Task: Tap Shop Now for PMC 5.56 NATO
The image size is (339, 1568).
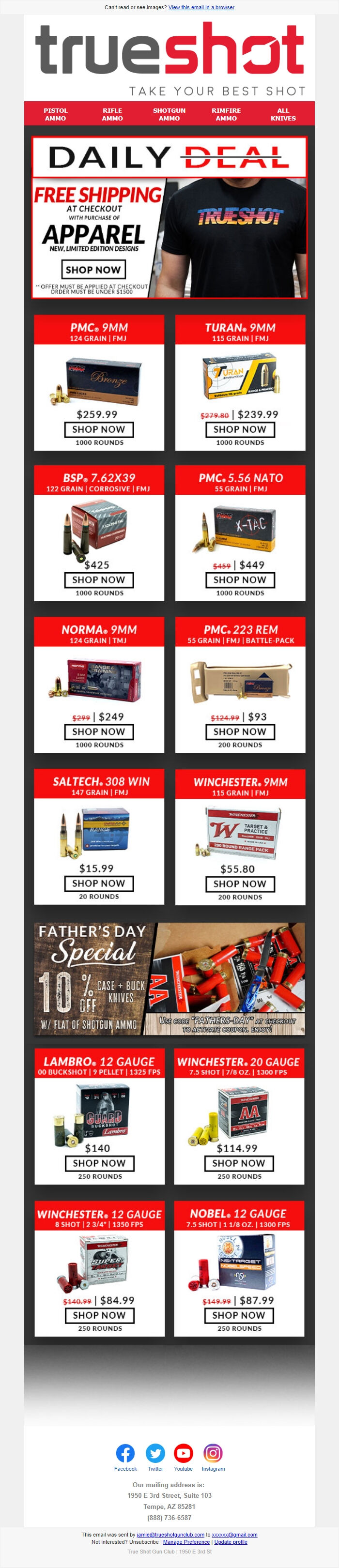Action: coord(240,580)
